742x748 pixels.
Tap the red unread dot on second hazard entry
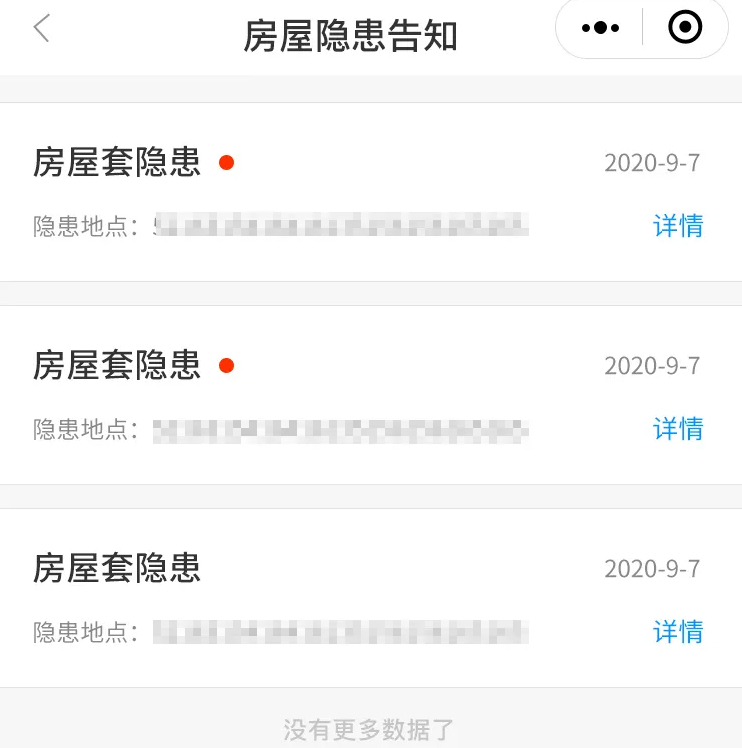pos(227,365)
